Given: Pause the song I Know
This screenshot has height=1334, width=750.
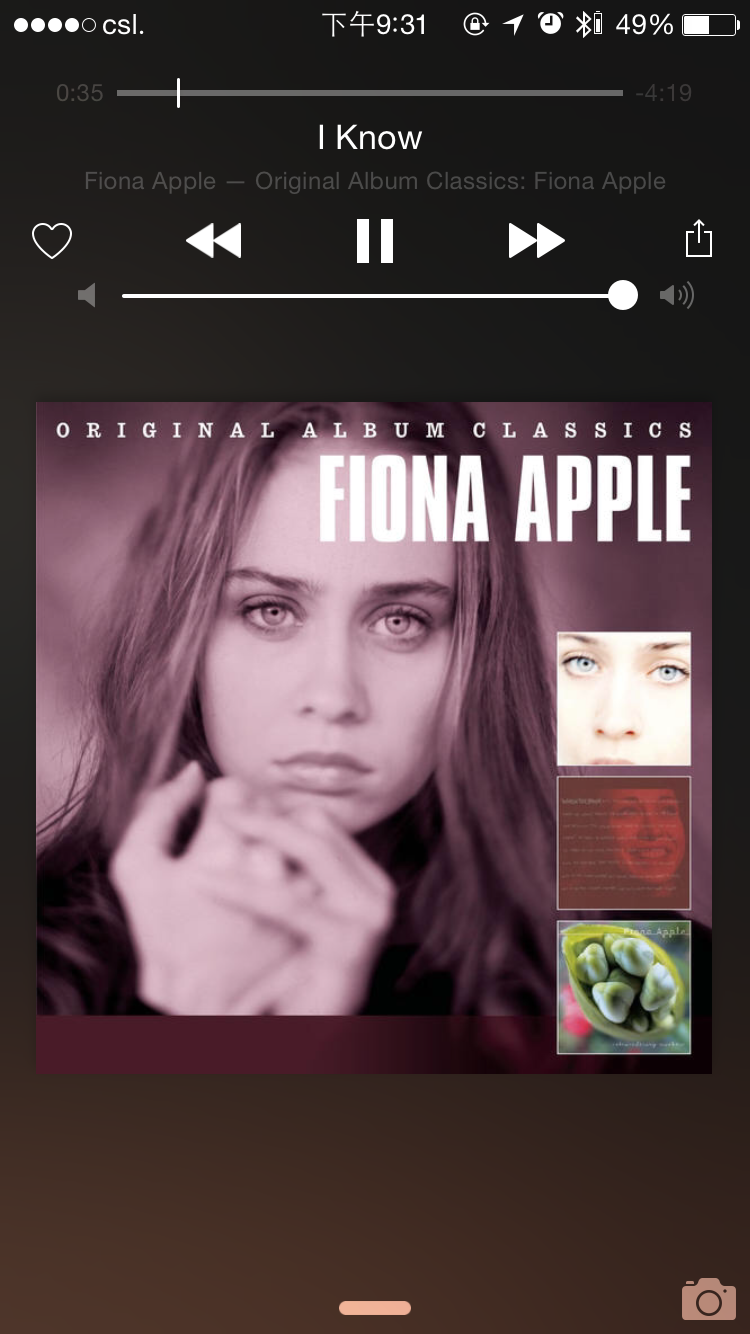Looking at the screenshot, I should 375,241.
